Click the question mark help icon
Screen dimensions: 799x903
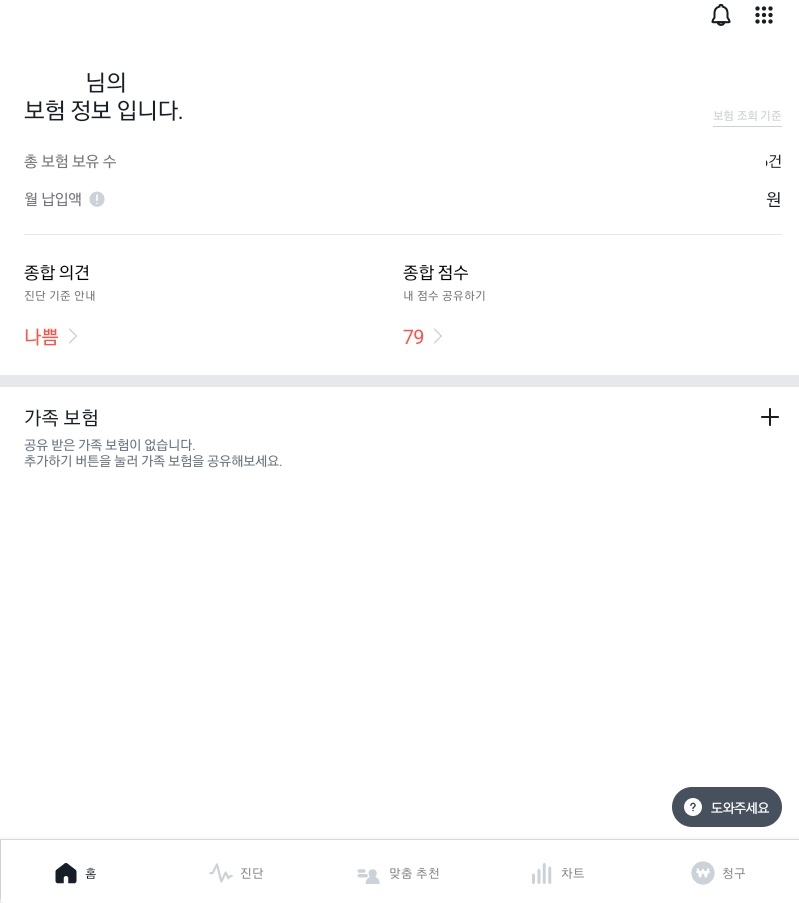(693, 807)
